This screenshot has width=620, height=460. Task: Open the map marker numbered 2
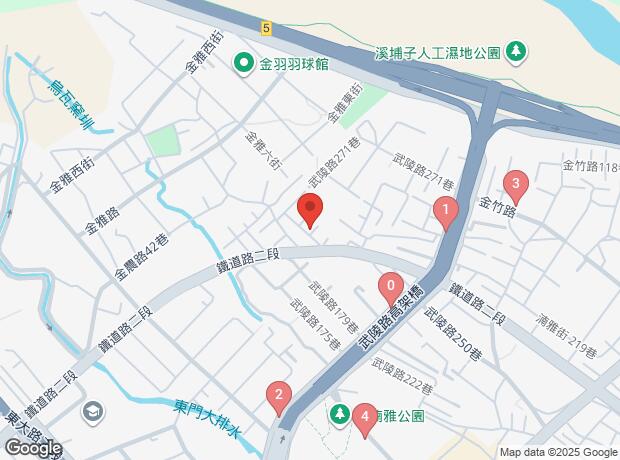pos(279,398)
